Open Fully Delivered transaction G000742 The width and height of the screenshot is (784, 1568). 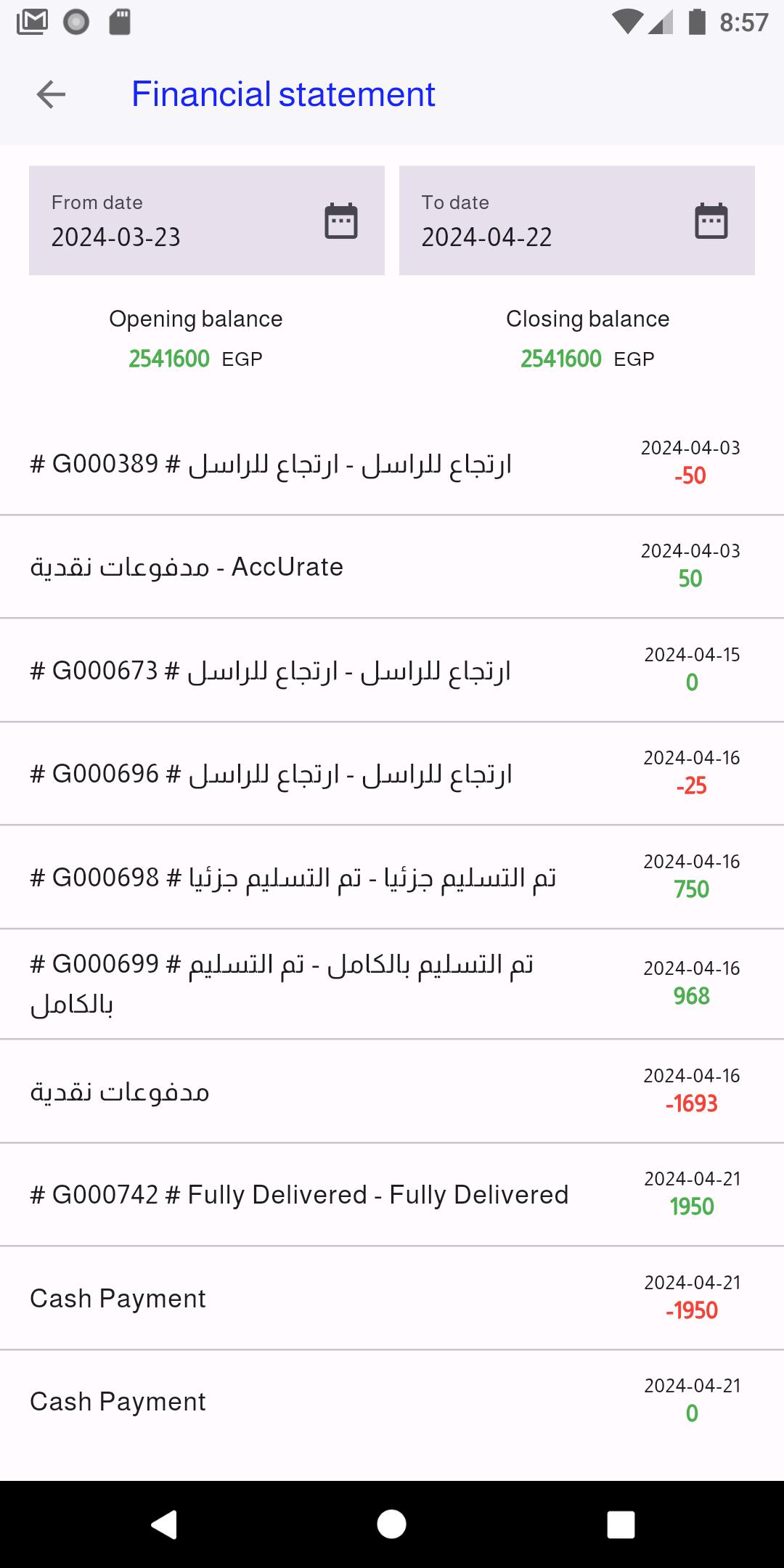point(392,1195)
